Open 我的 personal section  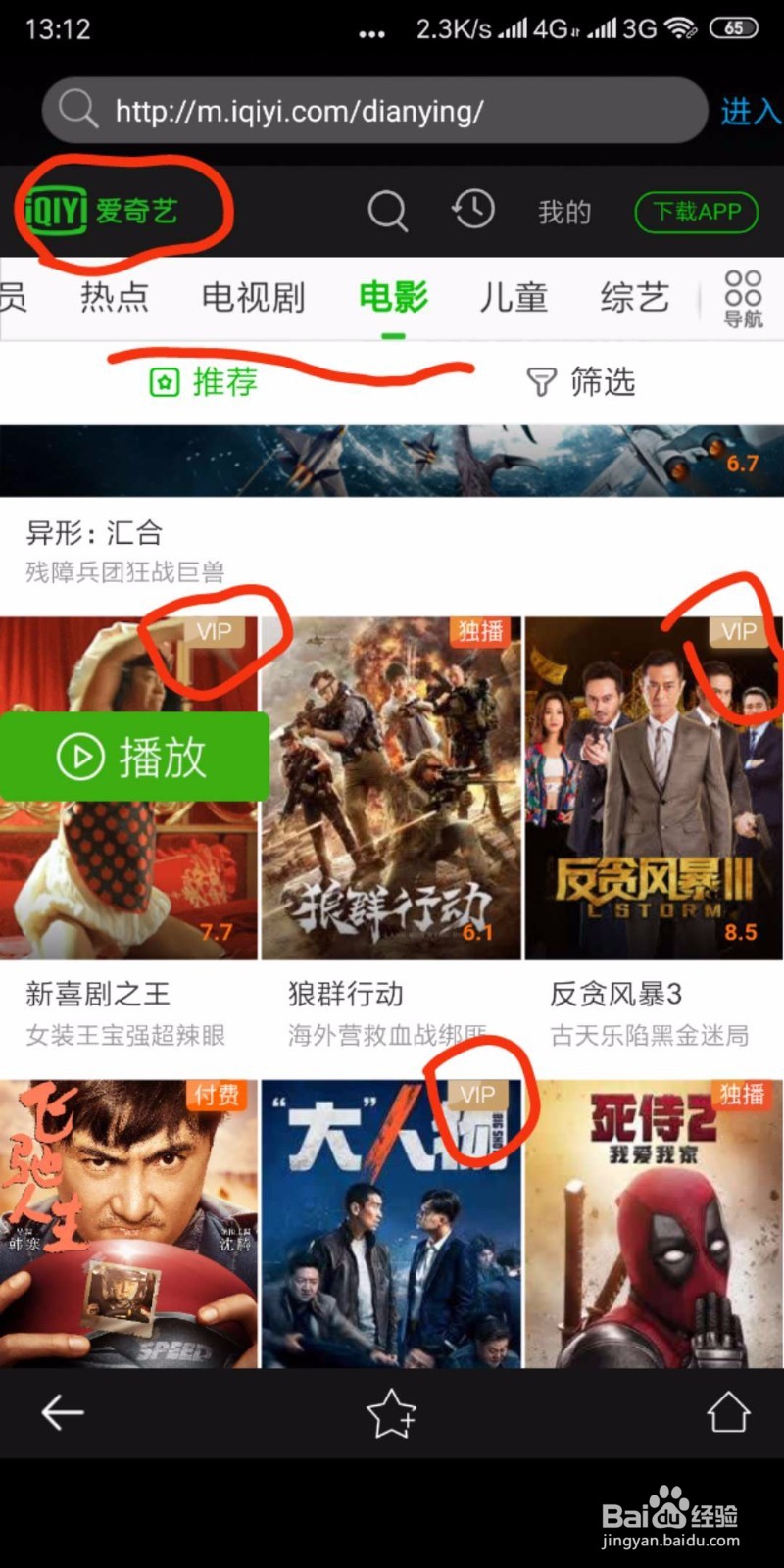(x=563, y=211)
